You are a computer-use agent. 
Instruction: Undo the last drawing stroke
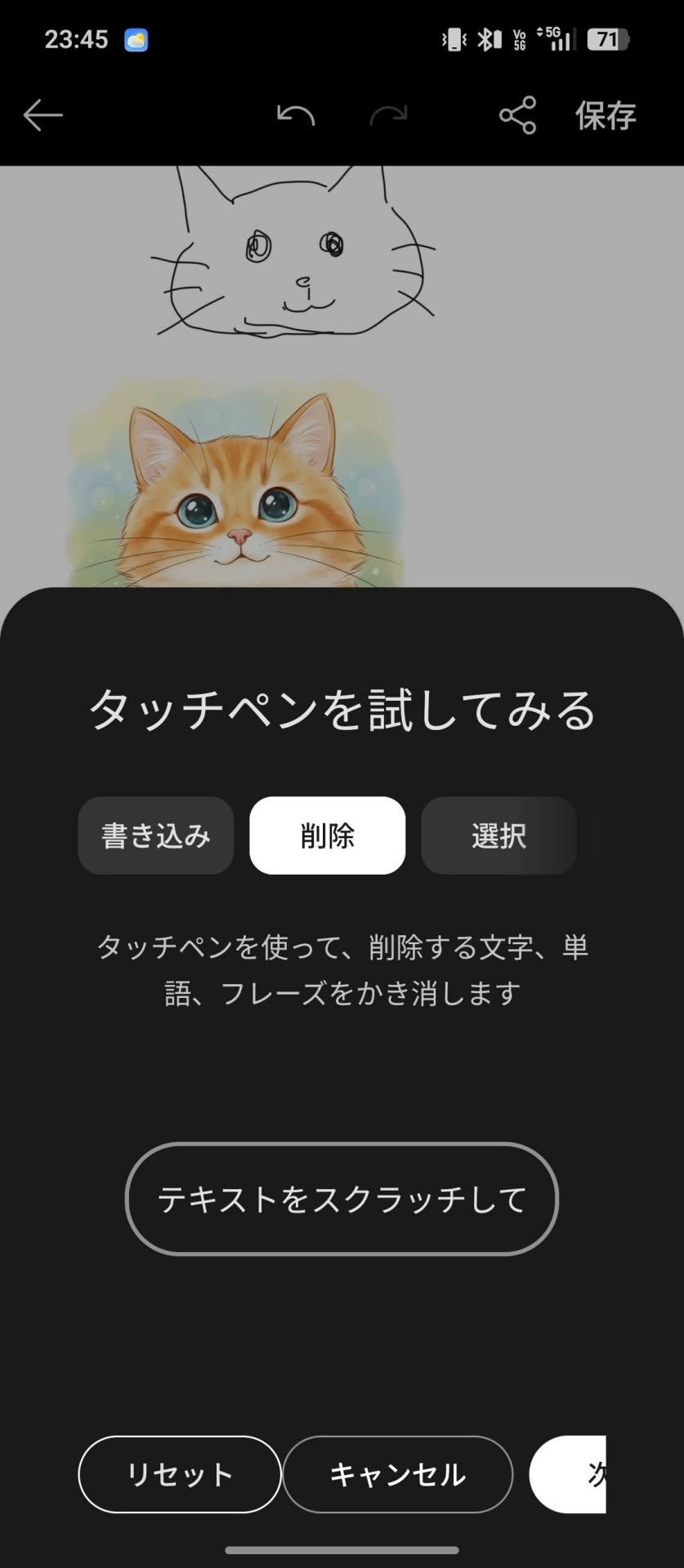coord(295,115)
